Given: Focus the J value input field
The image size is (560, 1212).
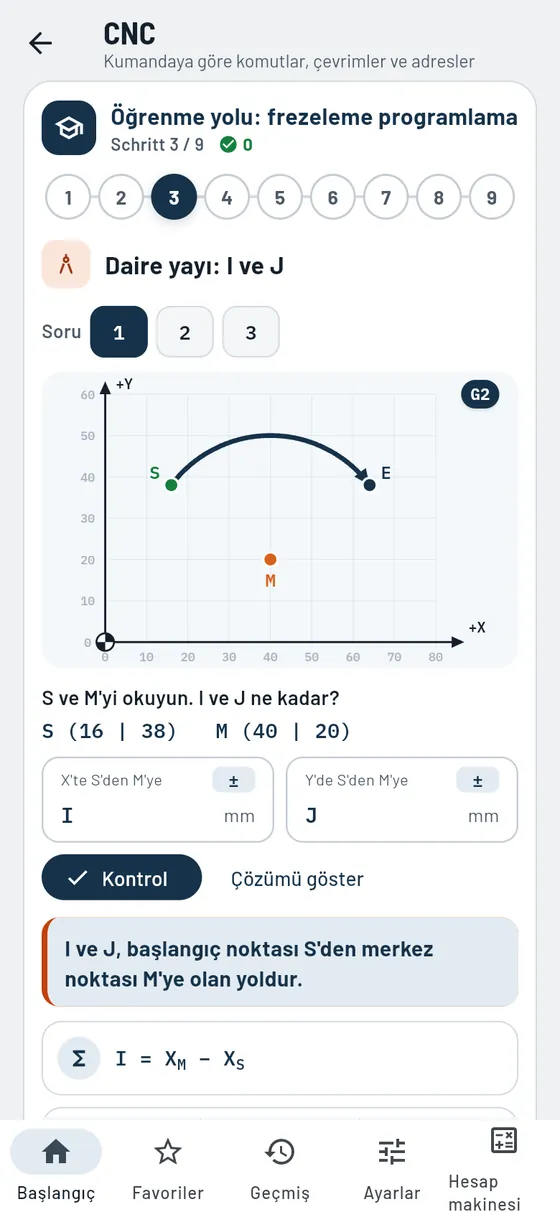Looking at the screenshot, I should (402, 799).
